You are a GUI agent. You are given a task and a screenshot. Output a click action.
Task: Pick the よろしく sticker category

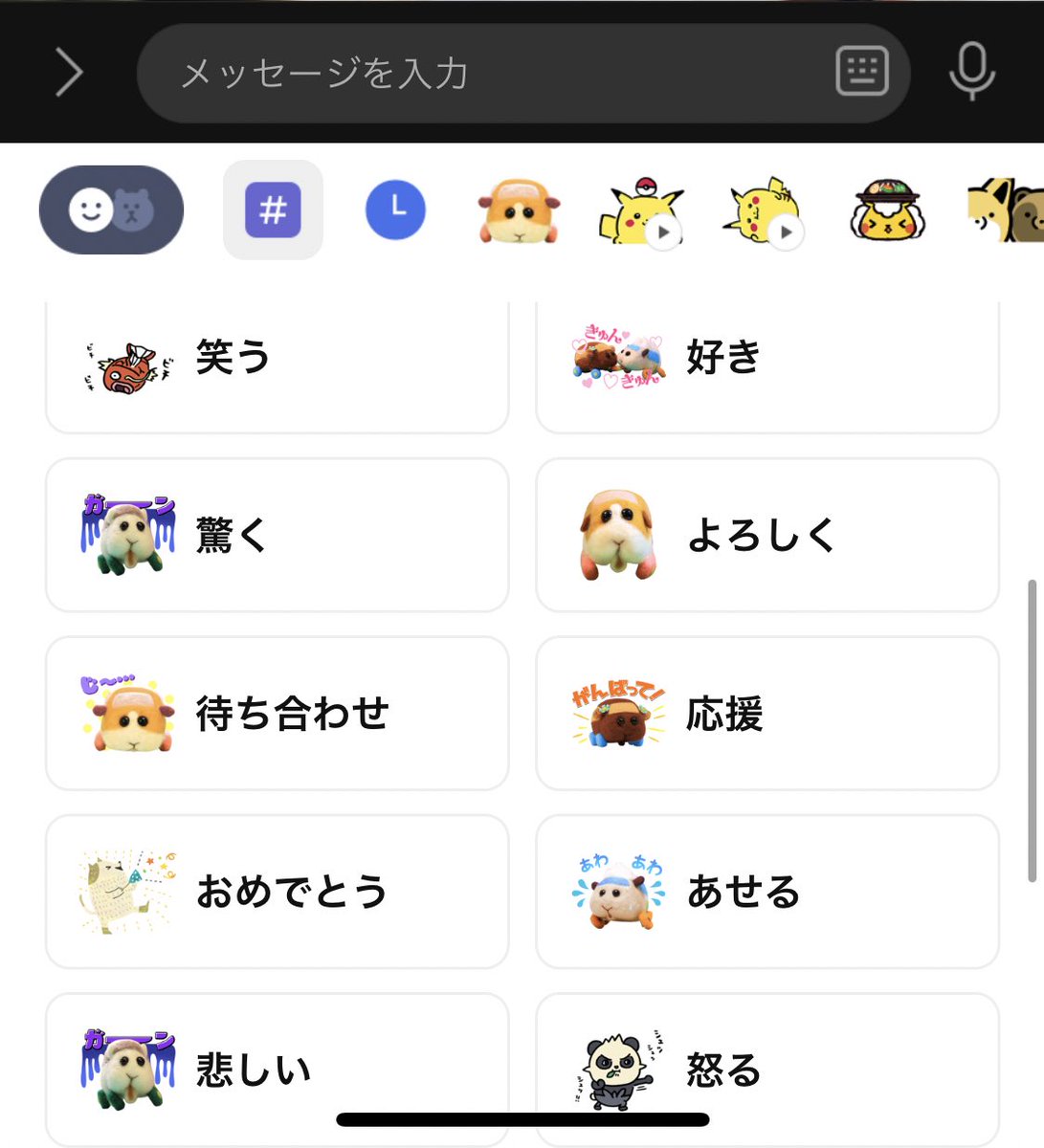click(766, 535)
